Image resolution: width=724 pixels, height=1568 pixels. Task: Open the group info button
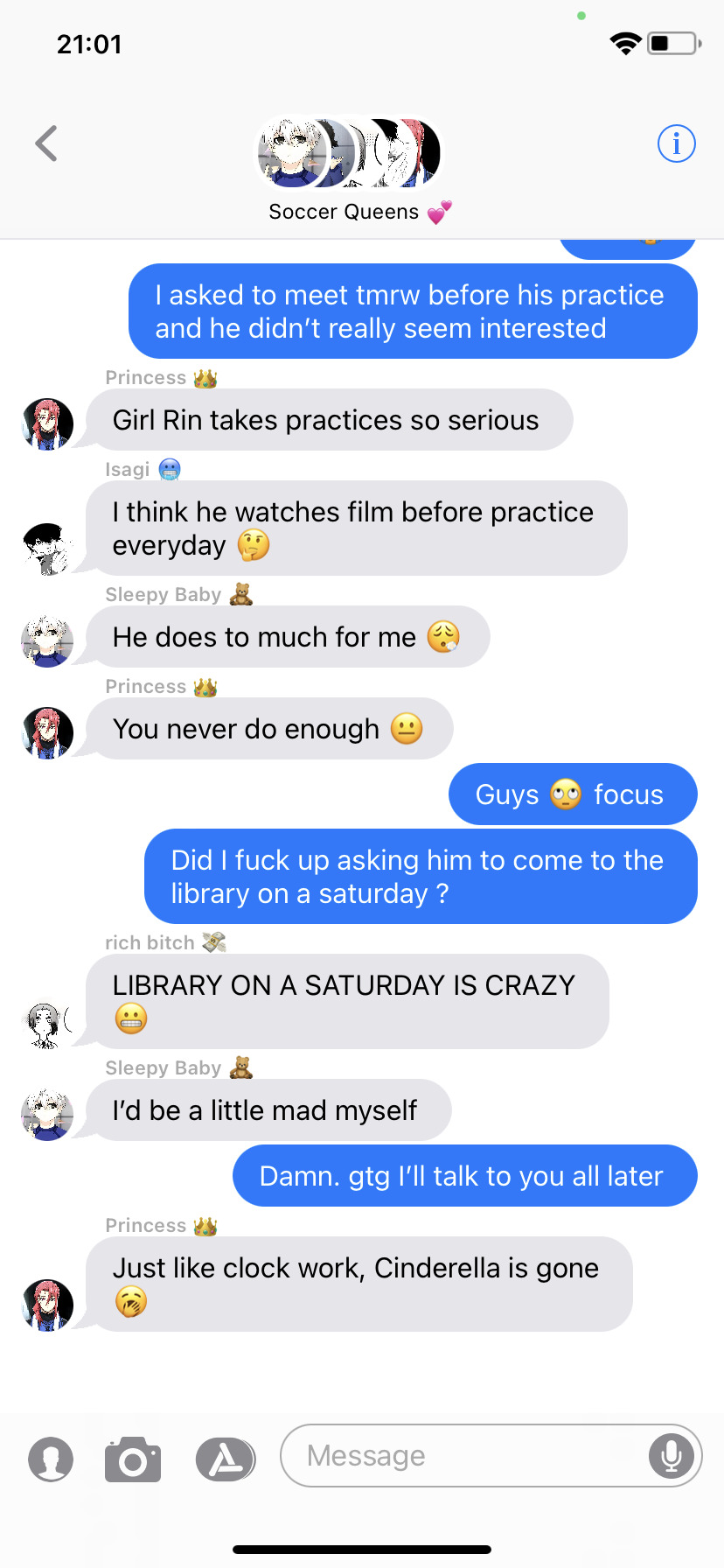(676, 143)
